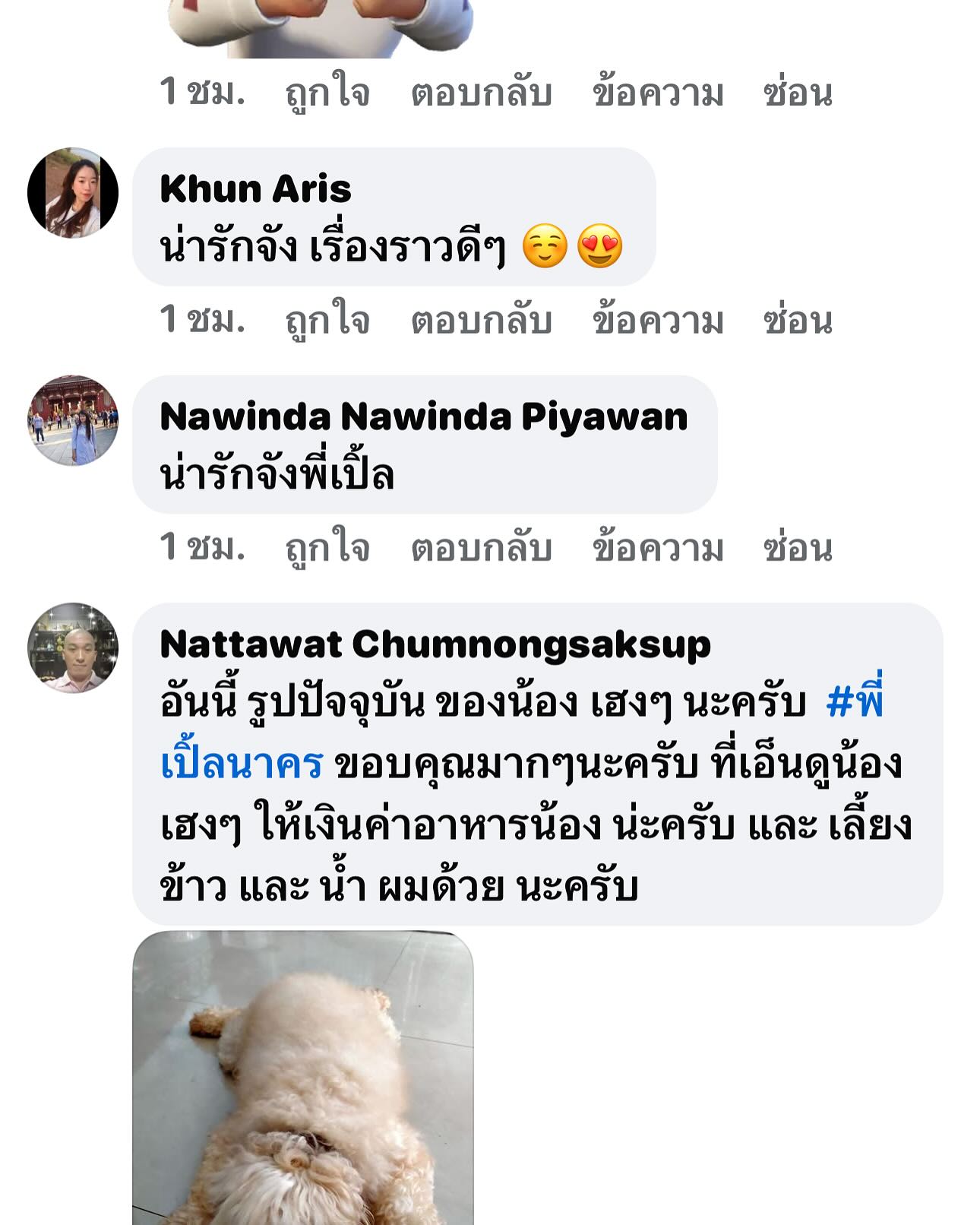
Task: View Nattawat Chumnongsaksup's profile avatar
Action: (73, 648)
